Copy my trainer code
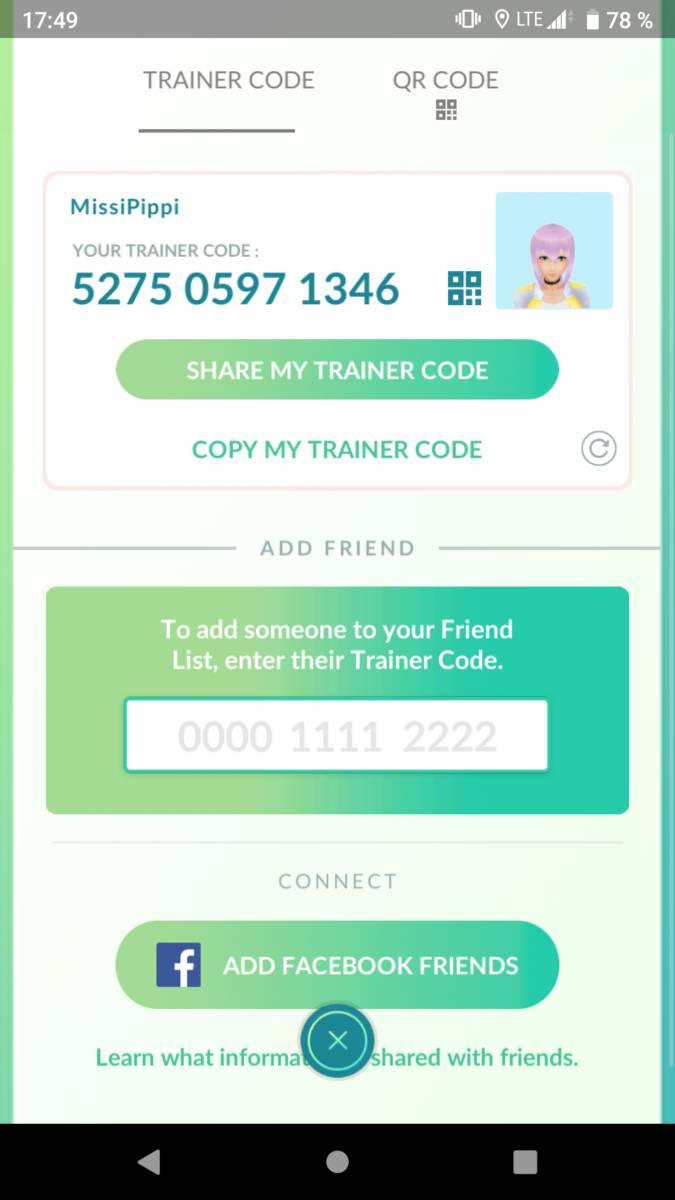 point(337,450)
